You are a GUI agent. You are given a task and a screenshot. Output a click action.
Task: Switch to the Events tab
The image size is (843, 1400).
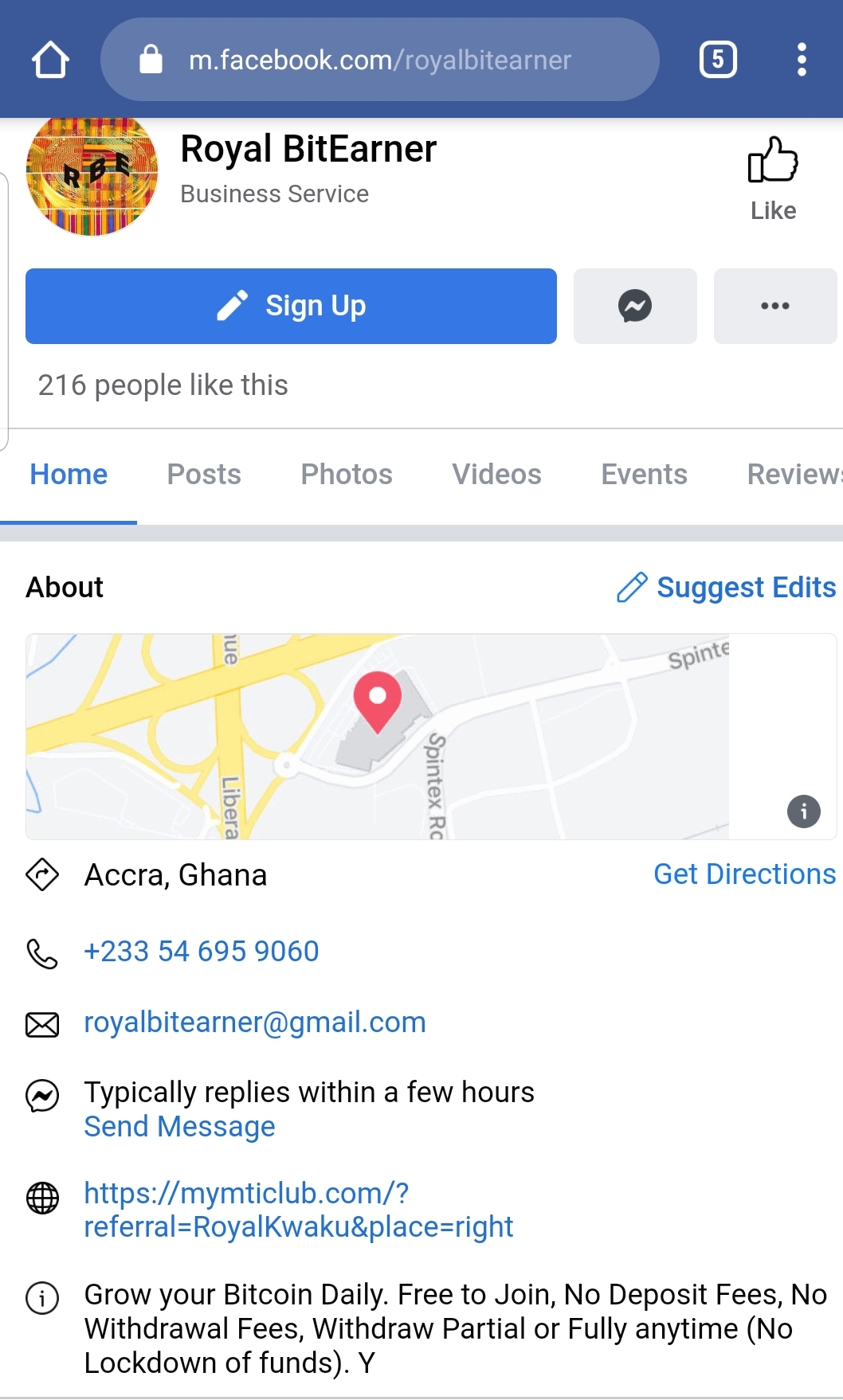point(644,475)
